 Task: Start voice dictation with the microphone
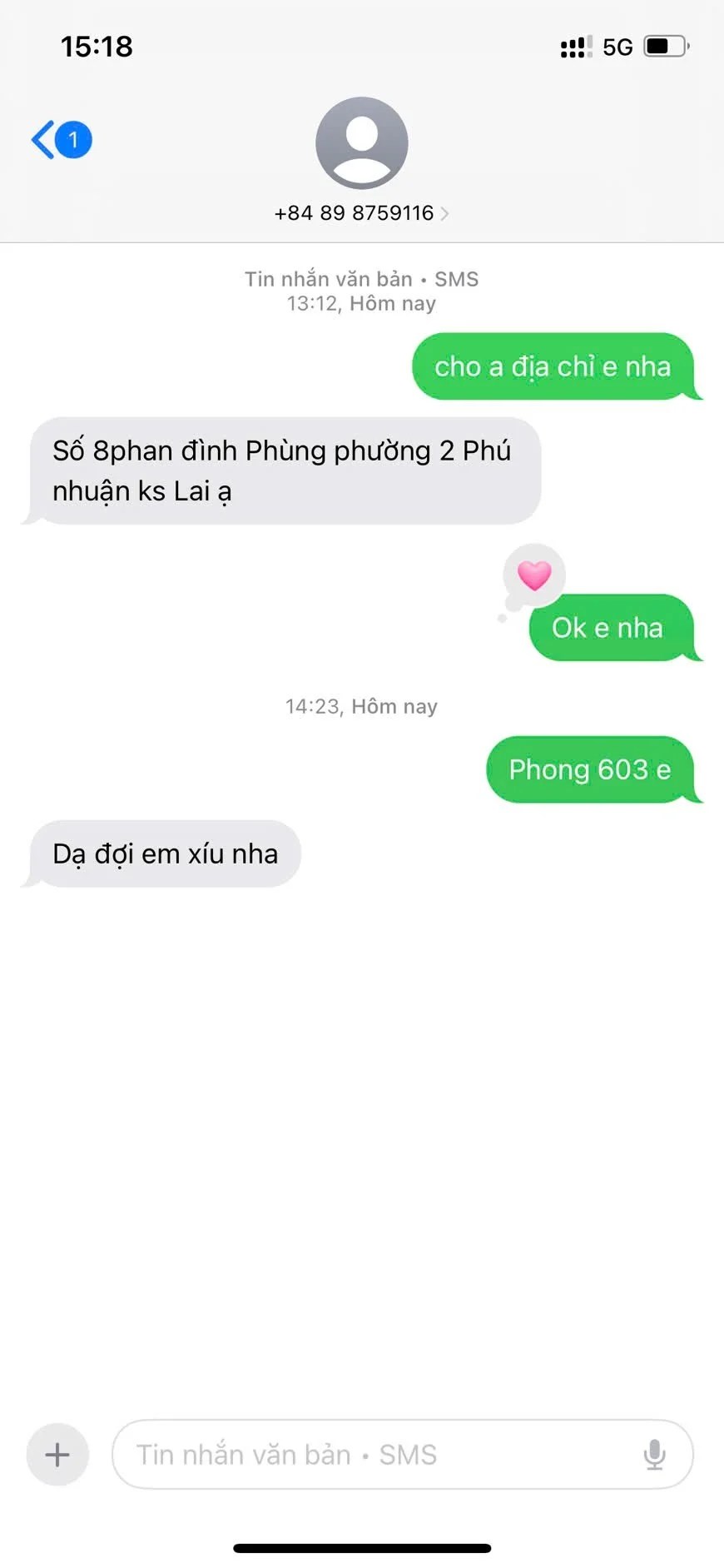pyautogui.click(x=655, y=1455)
